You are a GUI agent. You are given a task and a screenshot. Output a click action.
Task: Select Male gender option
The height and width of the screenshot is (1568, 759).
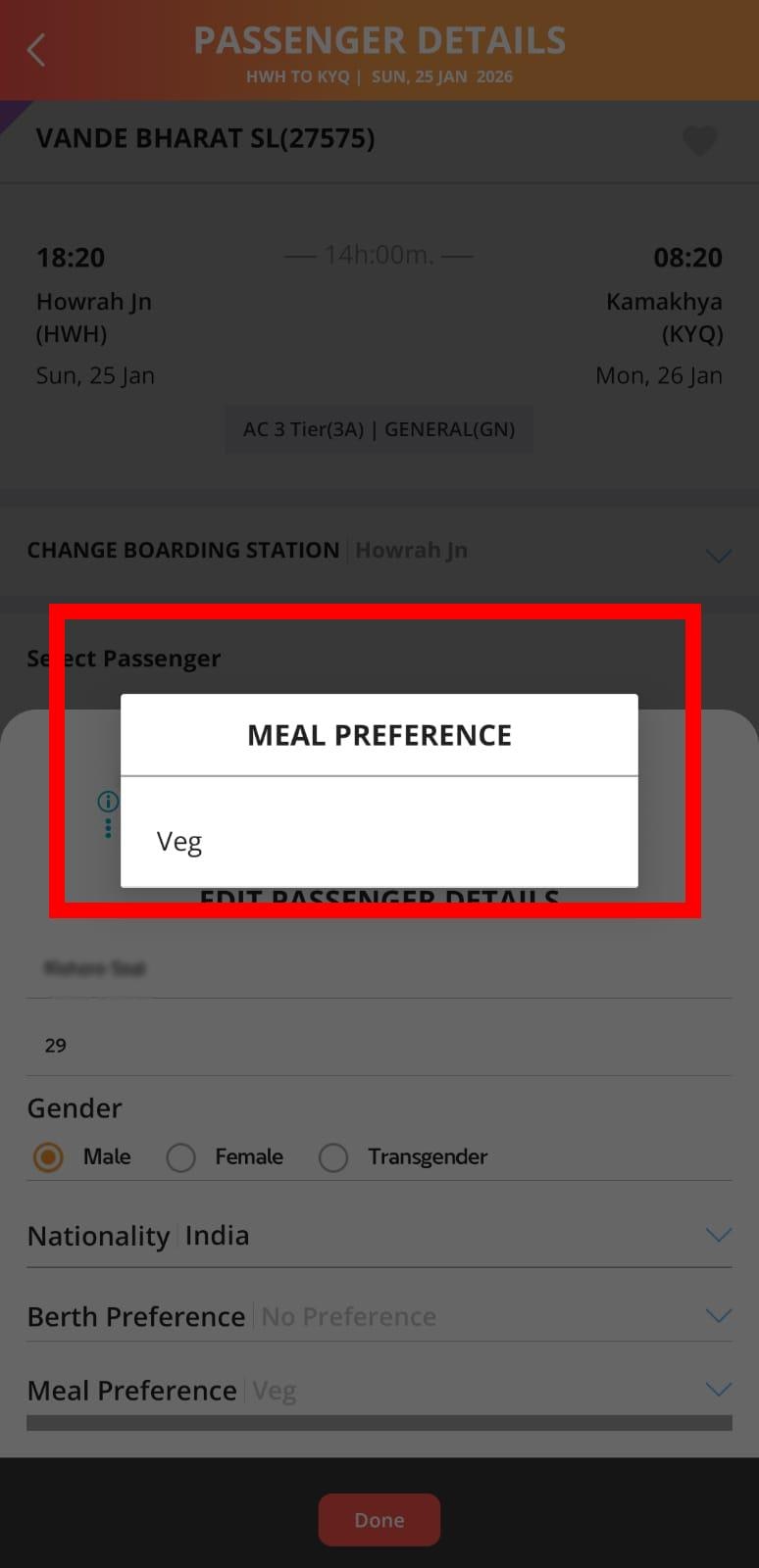pos(48,1157)
